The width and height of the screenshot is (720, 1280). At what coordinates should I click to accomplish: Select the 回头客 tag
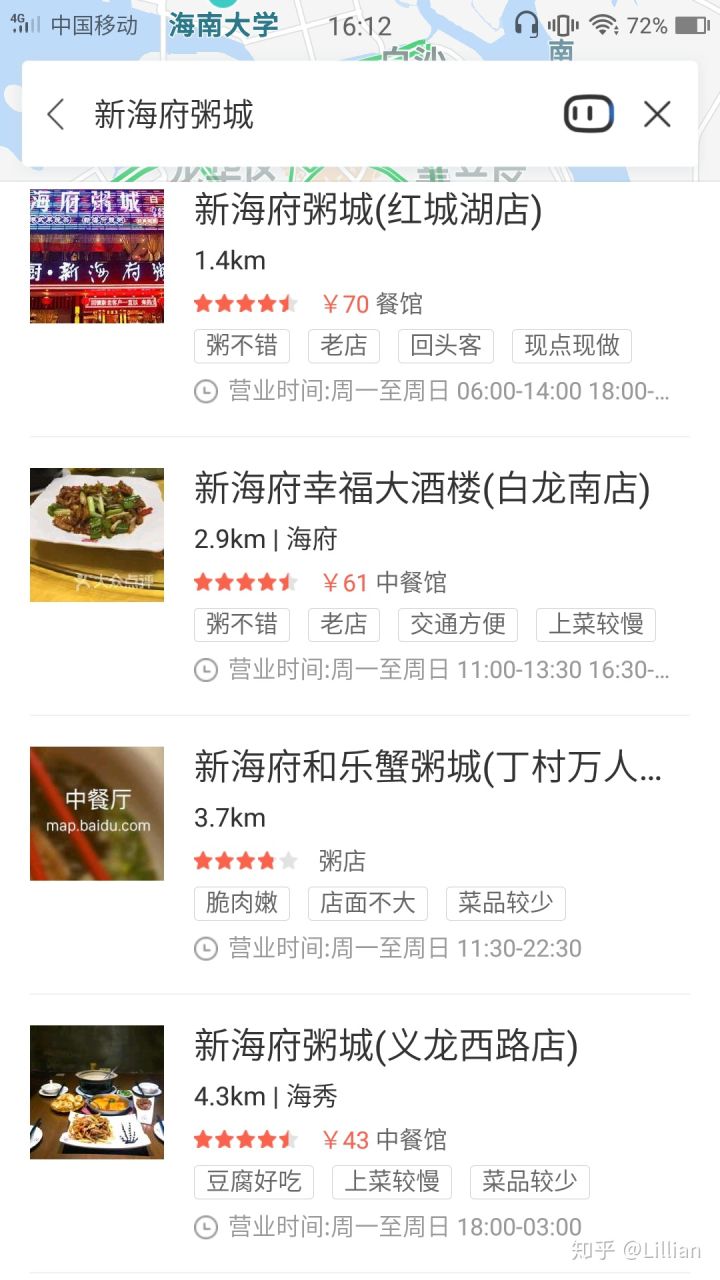pos(446,346)
